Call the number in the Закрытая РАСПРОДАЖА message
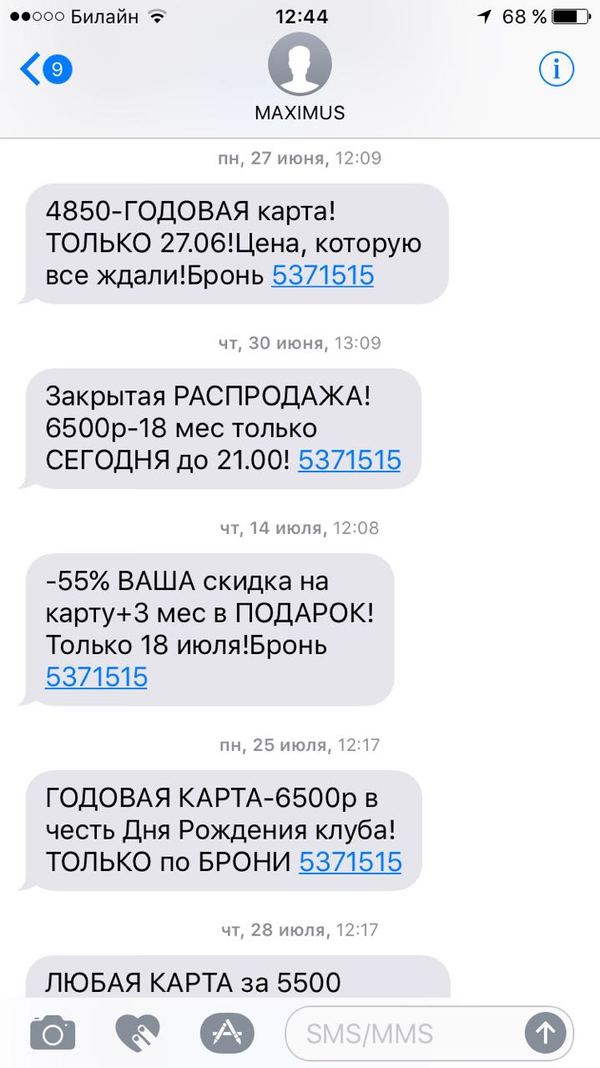The height and width of the screenshot is (1068, 600). 350,460
